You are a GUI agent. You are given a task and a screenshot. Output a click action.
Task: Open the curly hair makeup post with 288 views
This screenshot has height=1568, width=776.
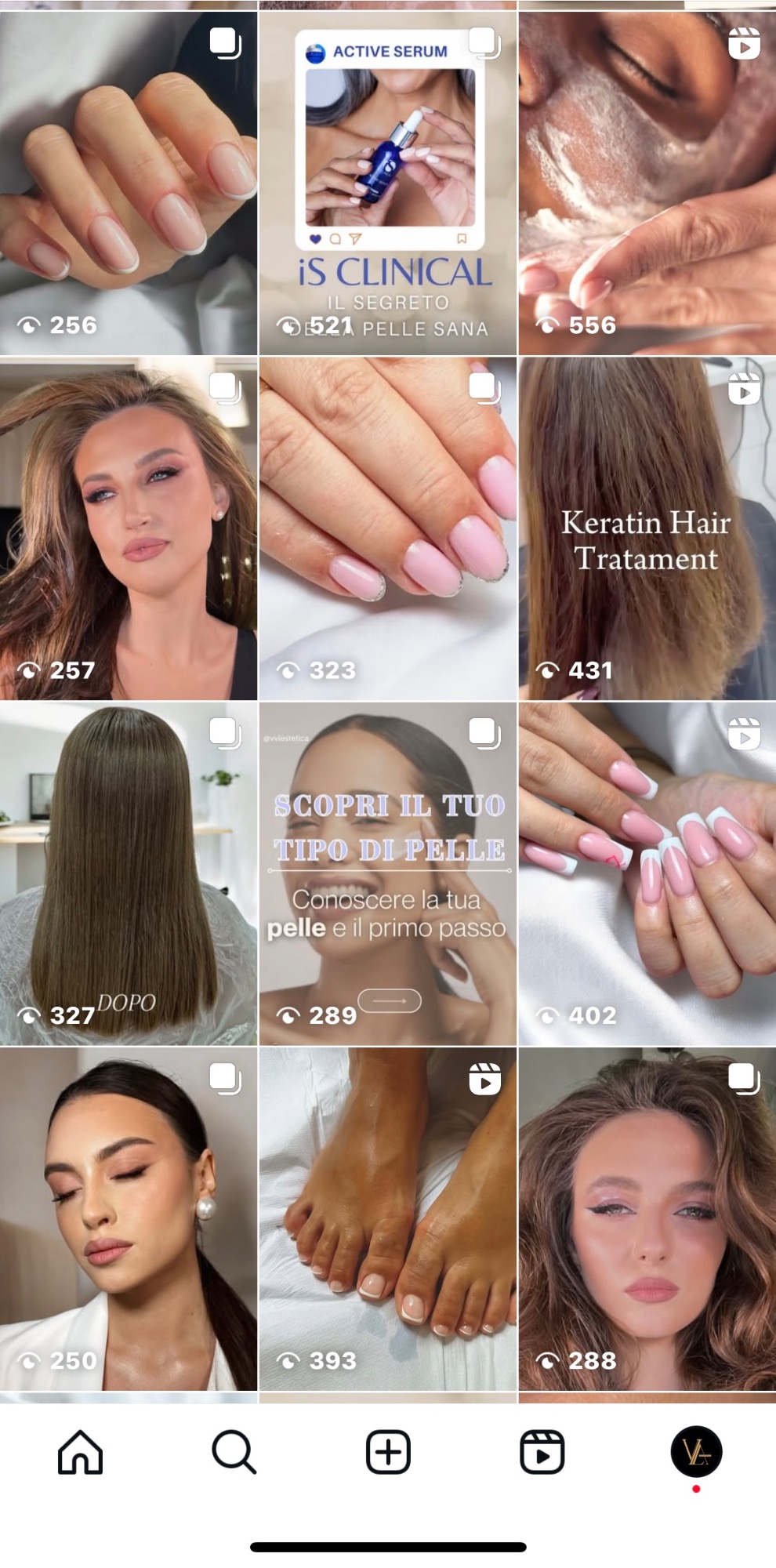coord(647,1219)
